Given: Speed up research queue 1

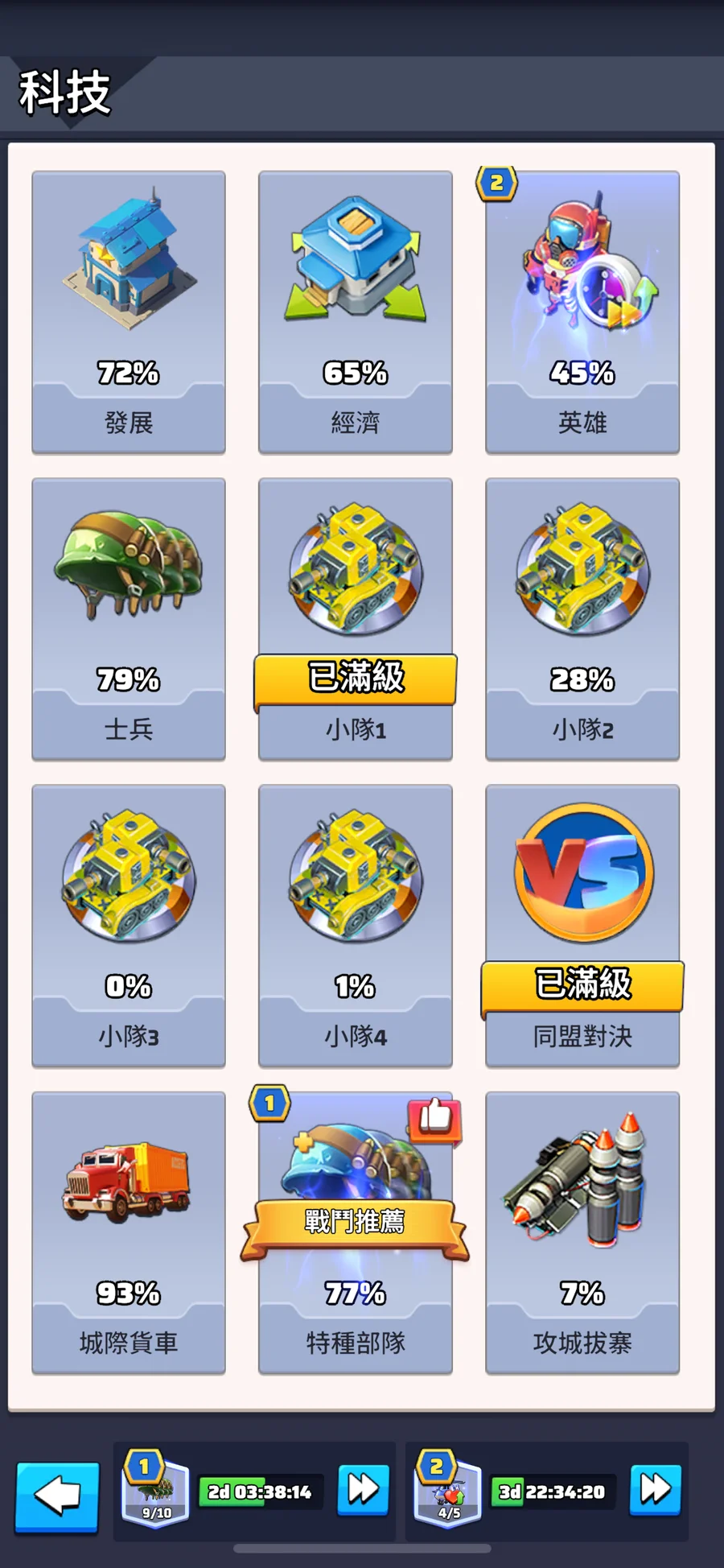Looking at the screenshot, I should 363,1490.
